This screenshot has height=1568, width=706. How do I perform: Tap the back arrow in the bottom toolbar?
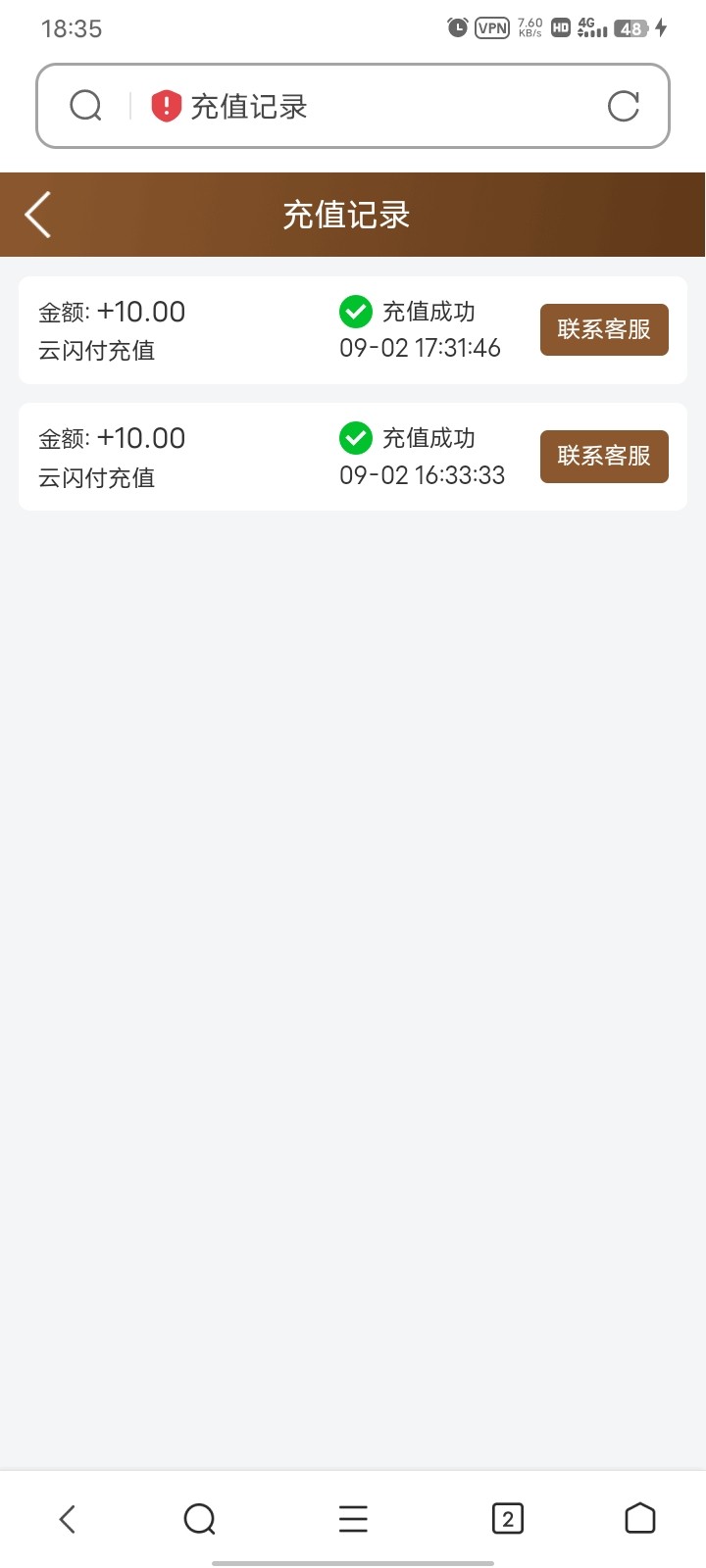pyautogui.click(x=66, y=1518)
